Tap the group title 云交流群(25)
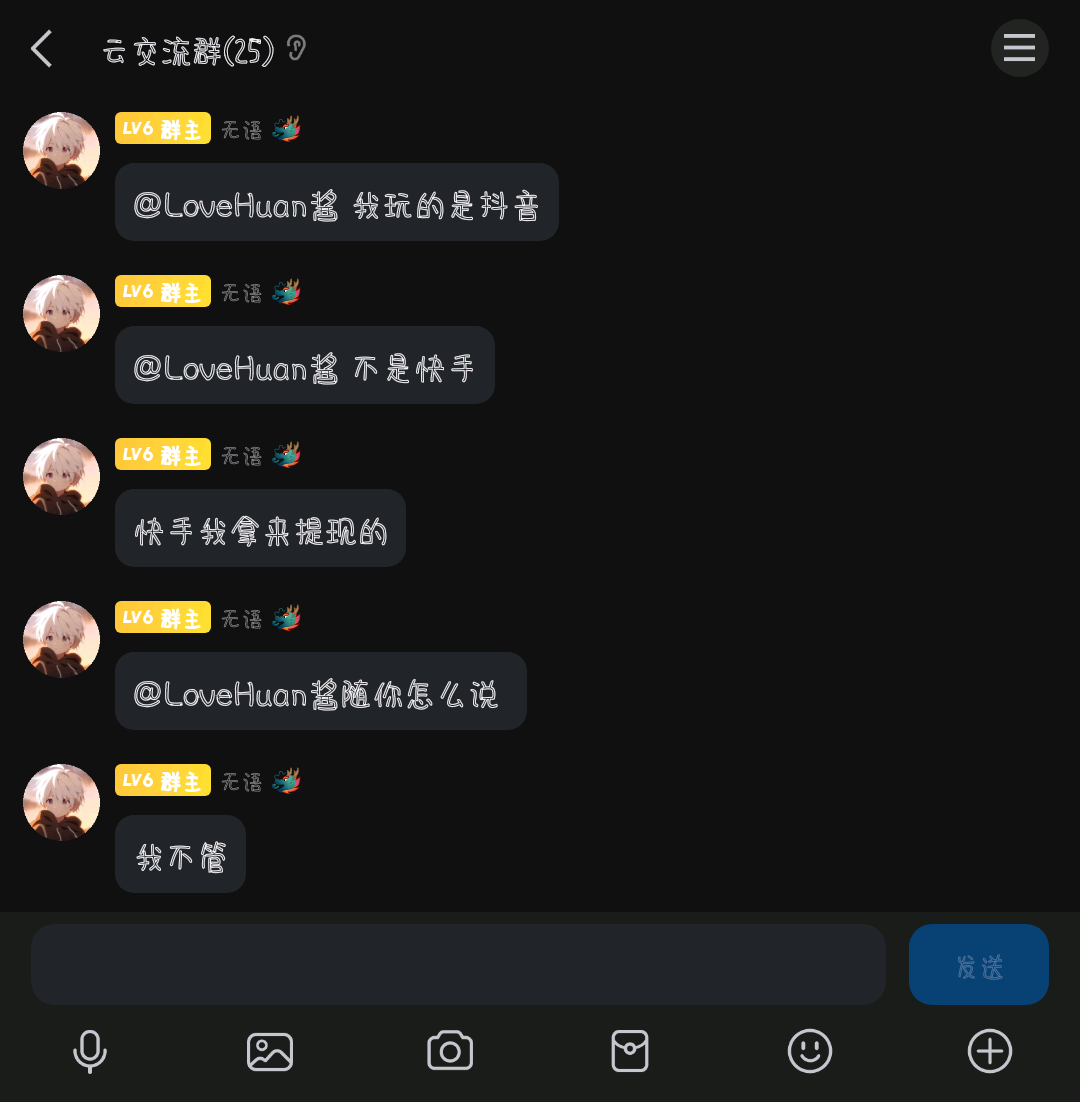This screenshot has height=1102, width=1080. 190,50
